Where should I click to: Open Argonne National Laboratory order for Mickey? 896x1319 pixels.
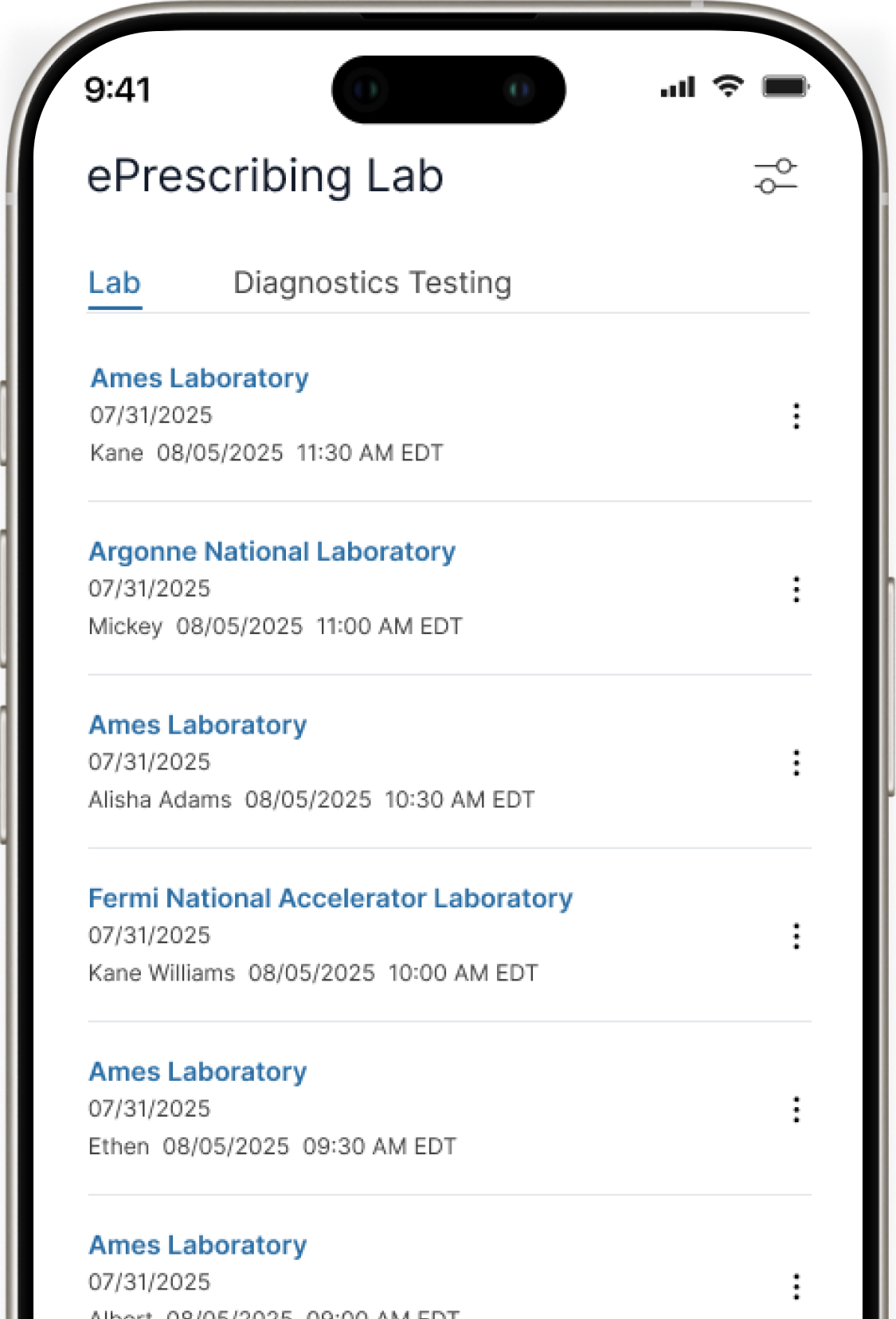(272, 551)
